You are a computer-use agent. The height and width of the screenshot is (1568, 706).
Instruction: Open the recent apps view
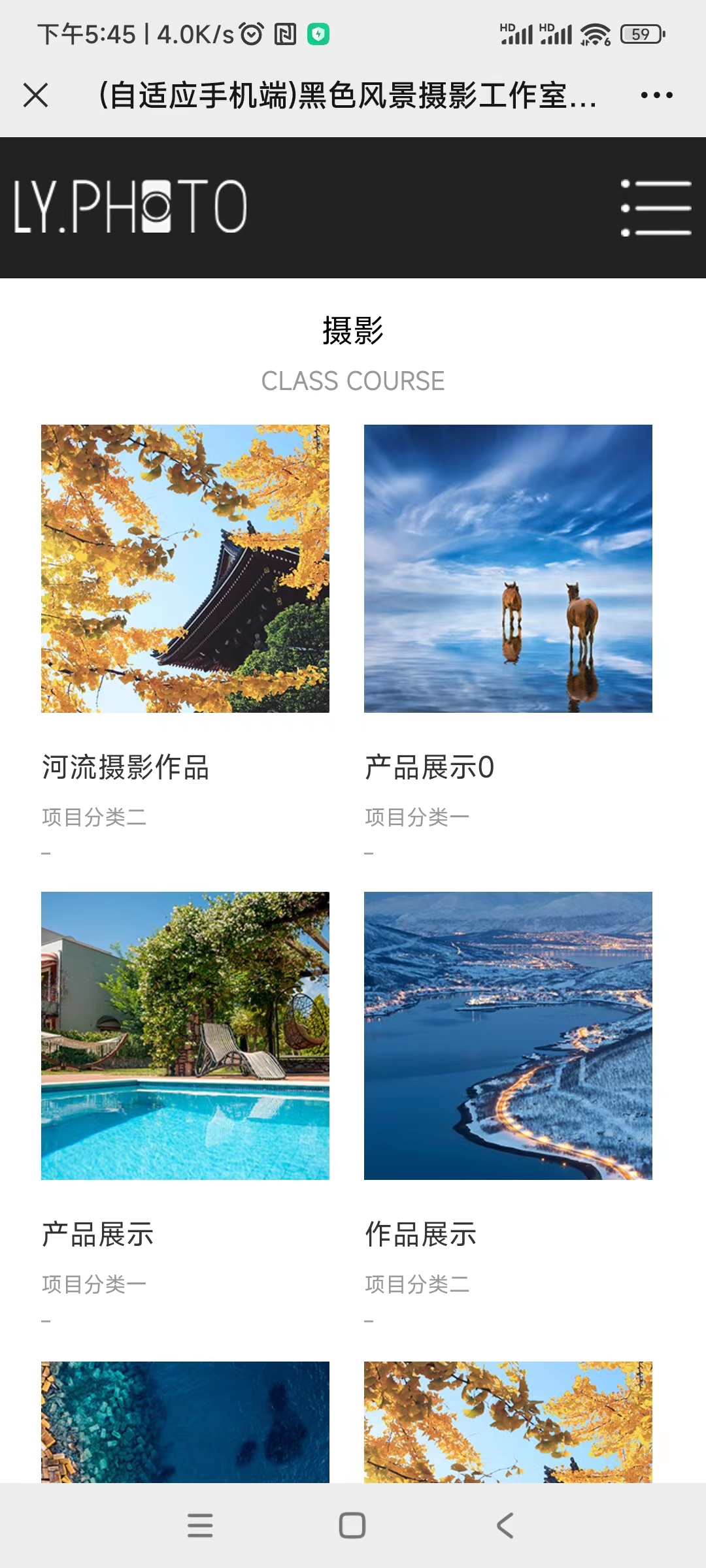200,1526
